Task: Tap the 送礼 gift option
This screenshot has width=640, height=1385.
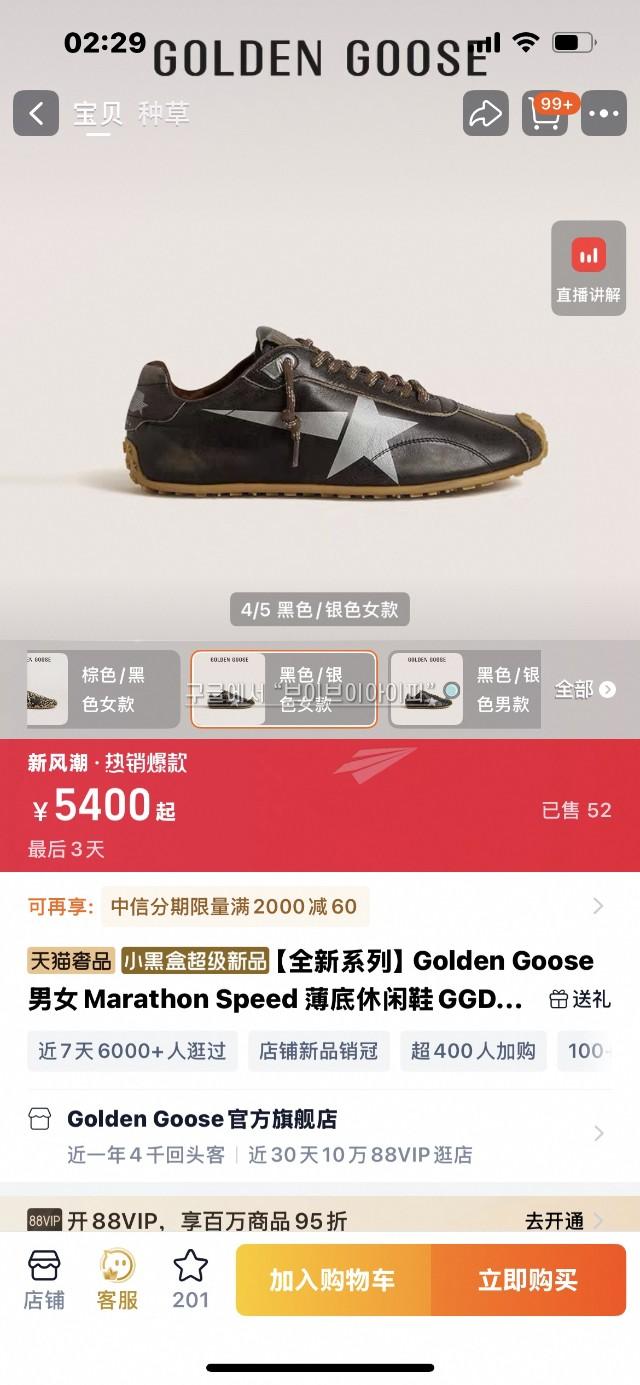Action: [580, 998]
